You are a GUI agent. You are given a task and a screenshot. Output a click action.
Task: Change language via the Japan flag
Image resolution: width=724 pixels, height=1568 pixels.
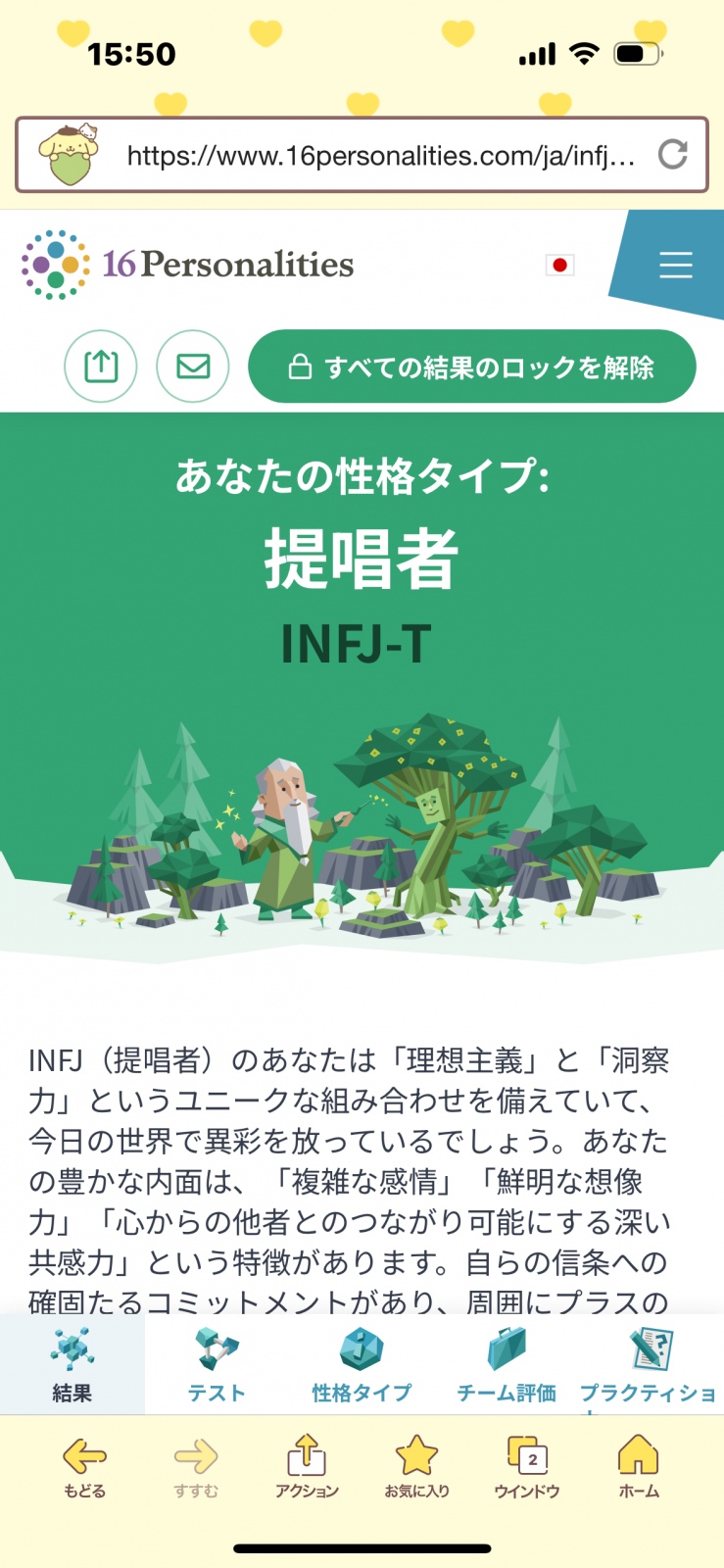coord(559,265)
